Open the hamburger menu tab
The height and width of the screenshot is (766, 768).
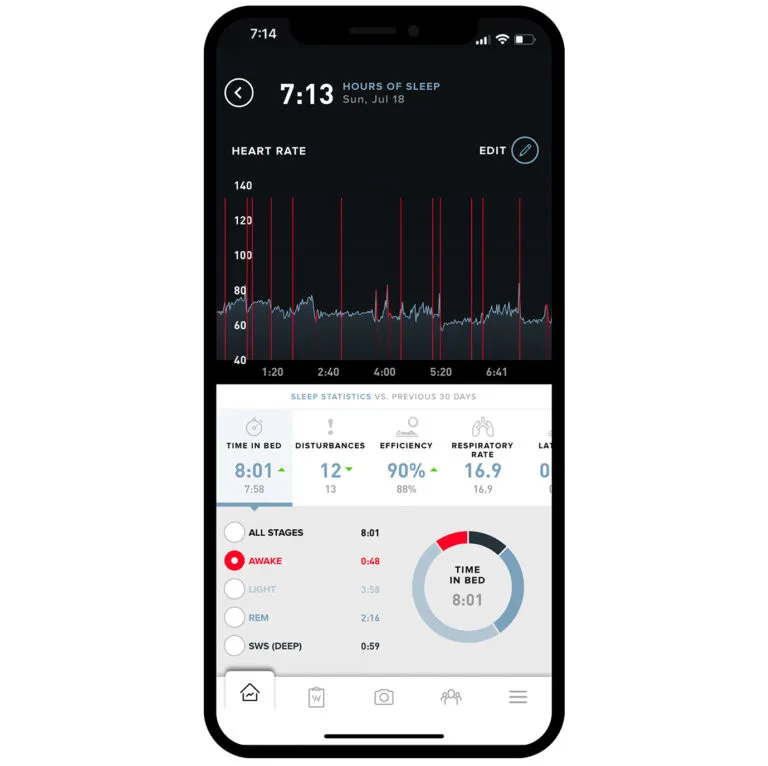[518, 697]
